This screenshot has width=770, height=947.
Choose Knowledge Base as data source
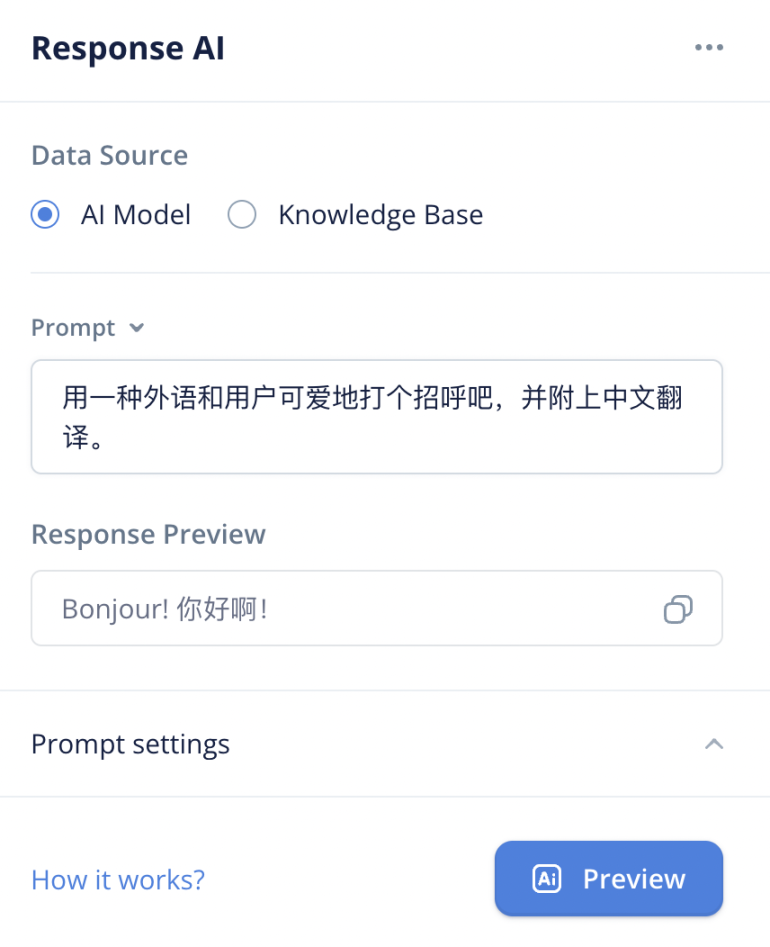coord(243,215)
